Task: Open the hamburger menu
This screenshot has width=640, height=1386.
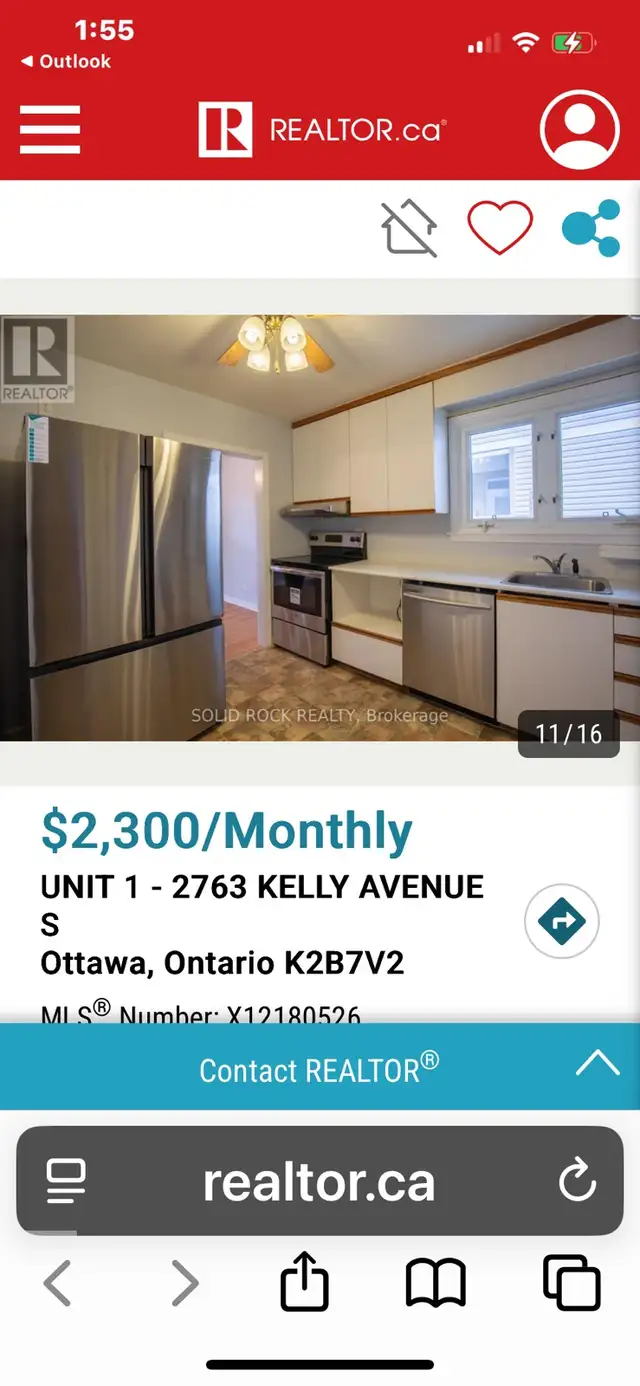Action: pos(50,129)
